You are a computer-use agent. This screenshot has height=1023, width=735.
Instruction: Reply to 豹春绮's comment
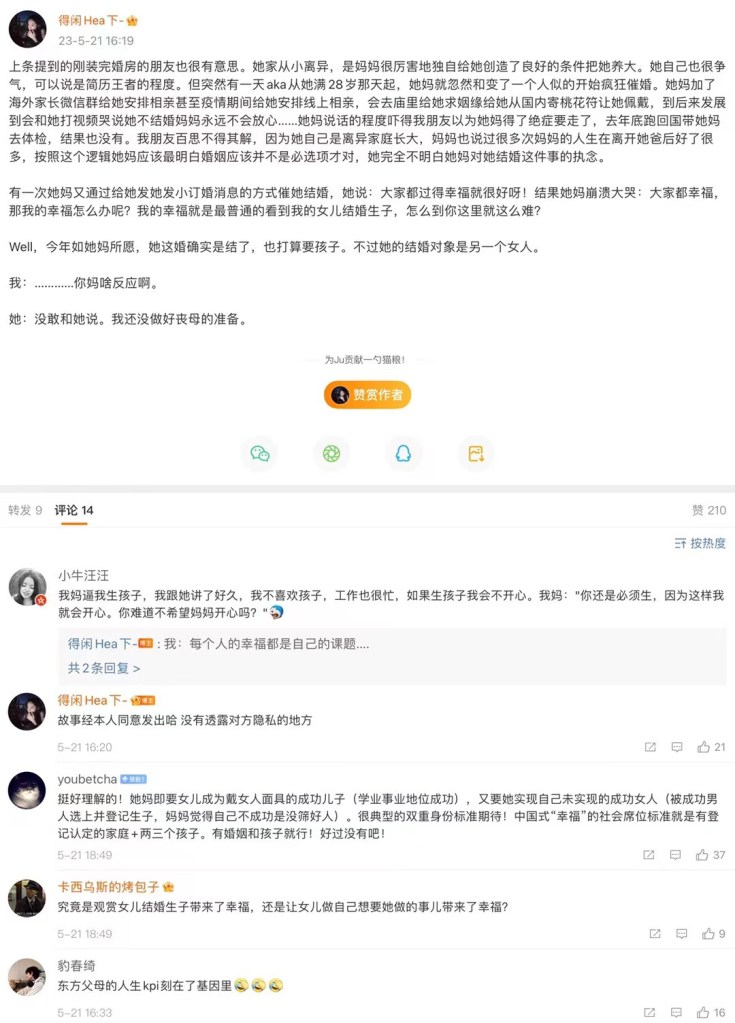(x=678, y=1012)
